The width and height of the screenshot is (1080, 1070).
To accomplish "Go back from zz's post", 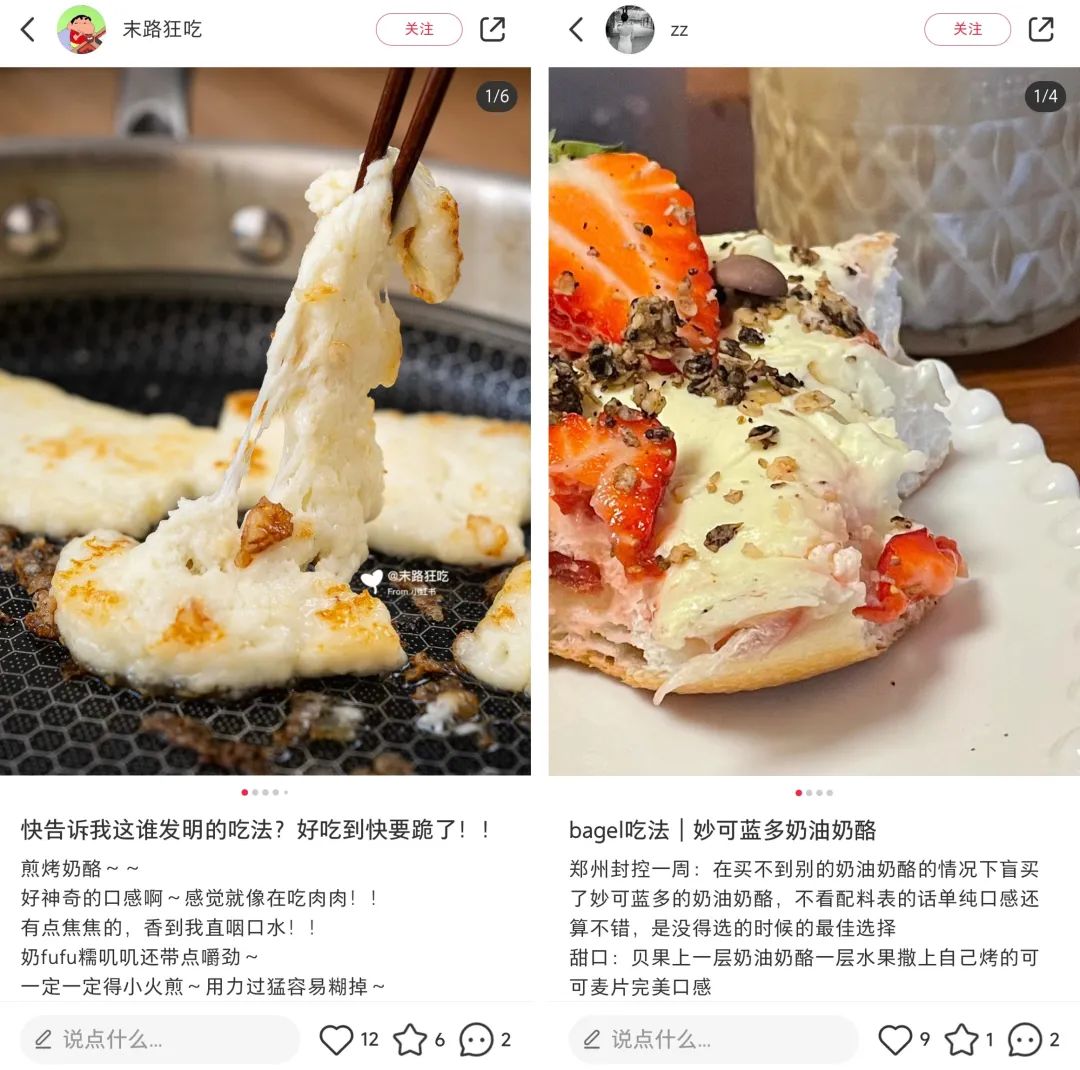I will coord(576,30).
